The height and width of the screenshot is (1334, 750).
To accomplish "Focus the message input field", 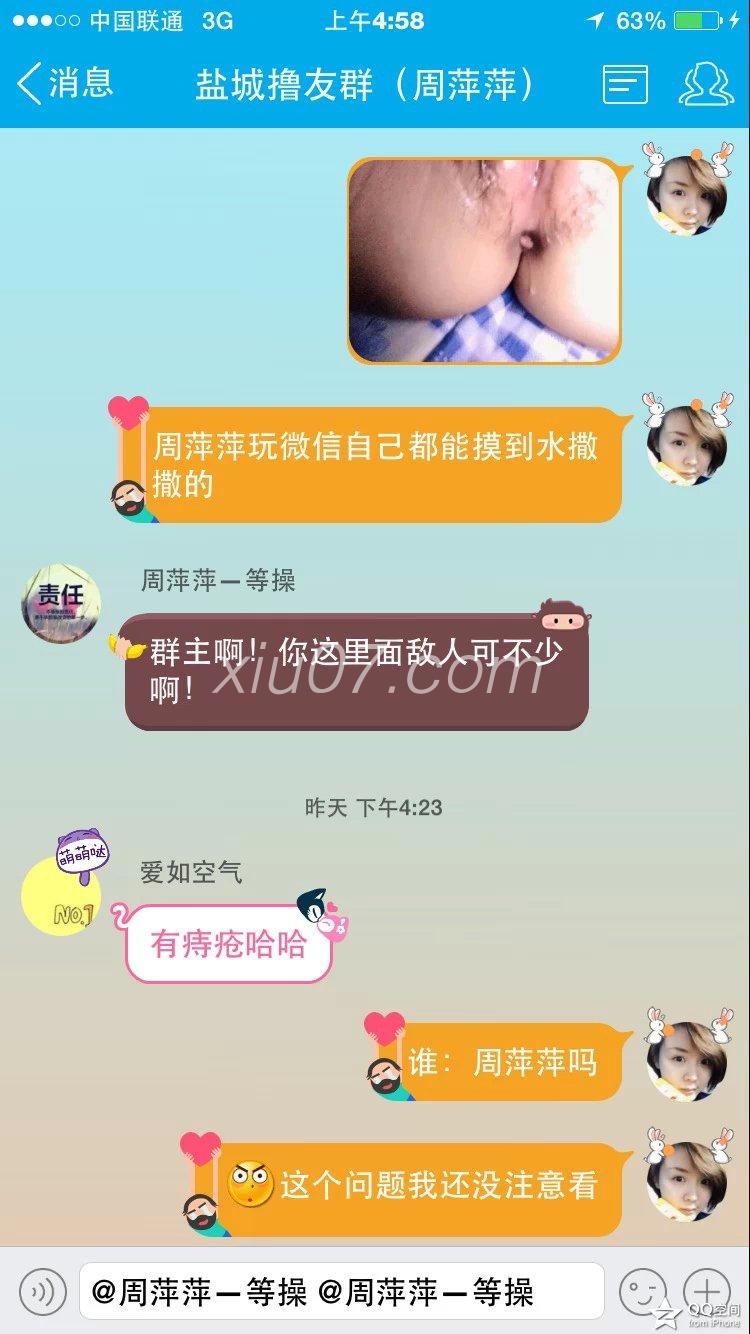I will click(x=340, y=1293).
